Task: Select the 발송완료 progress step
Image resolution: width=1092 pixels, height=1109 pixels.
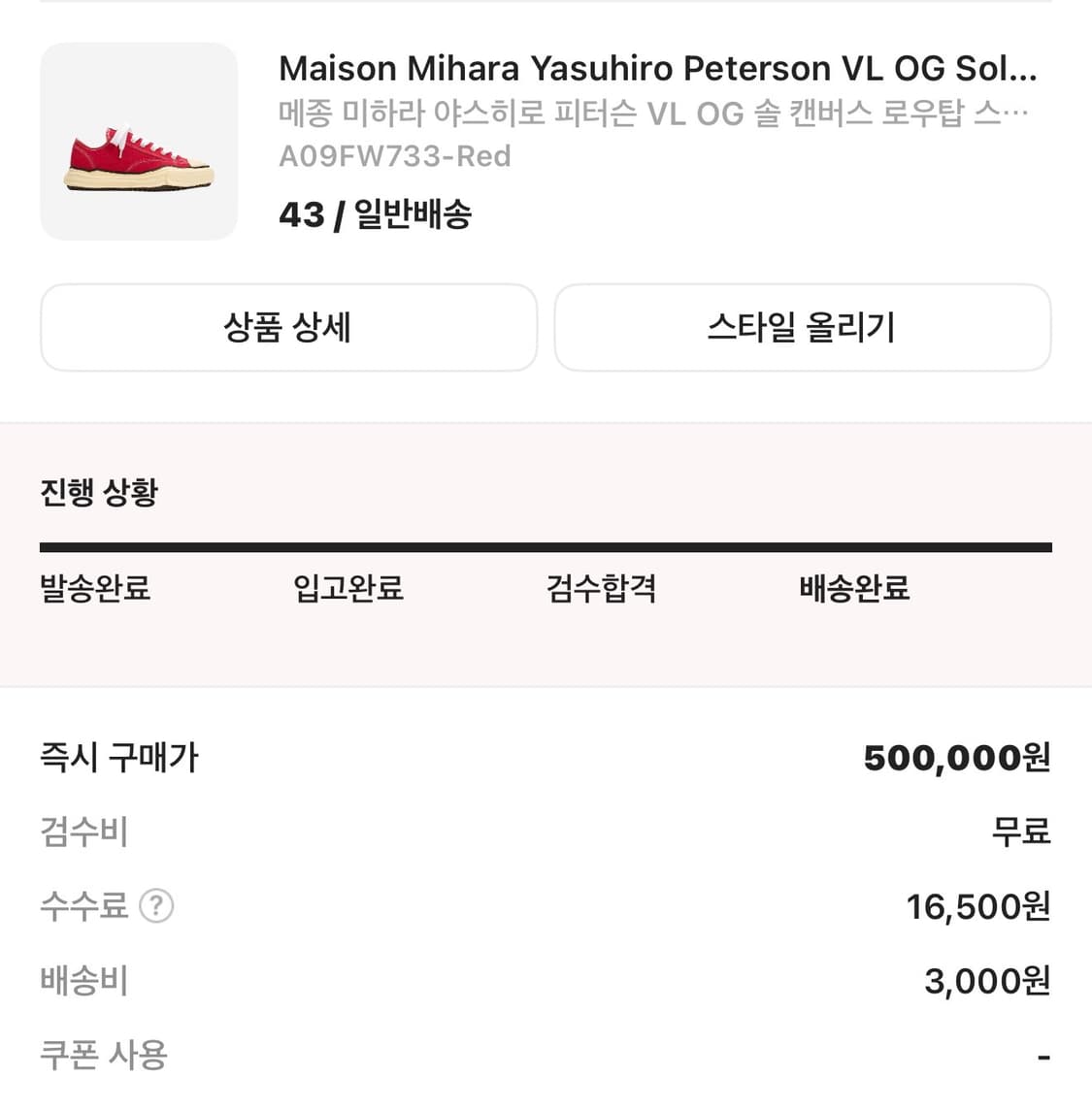Action: coord(94,589)
